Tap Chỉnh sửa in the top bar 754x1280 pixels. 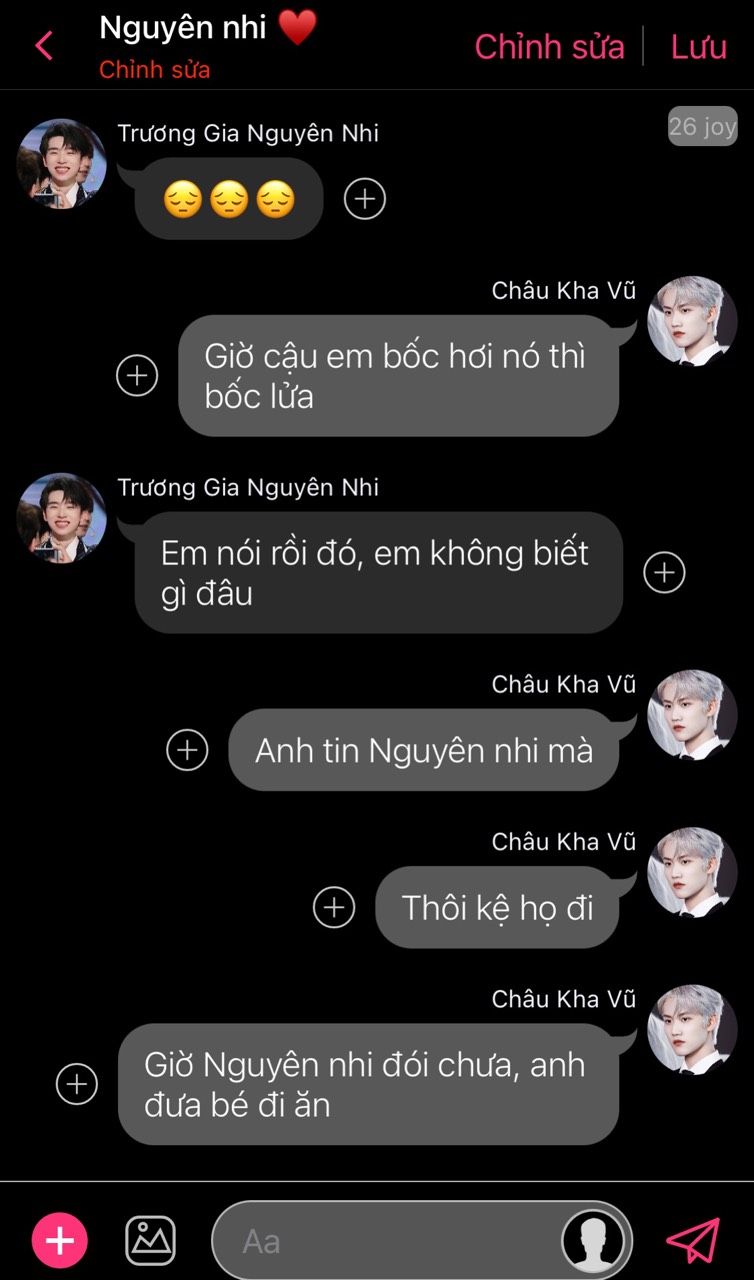pyautogui.click(x=549, y=47)
